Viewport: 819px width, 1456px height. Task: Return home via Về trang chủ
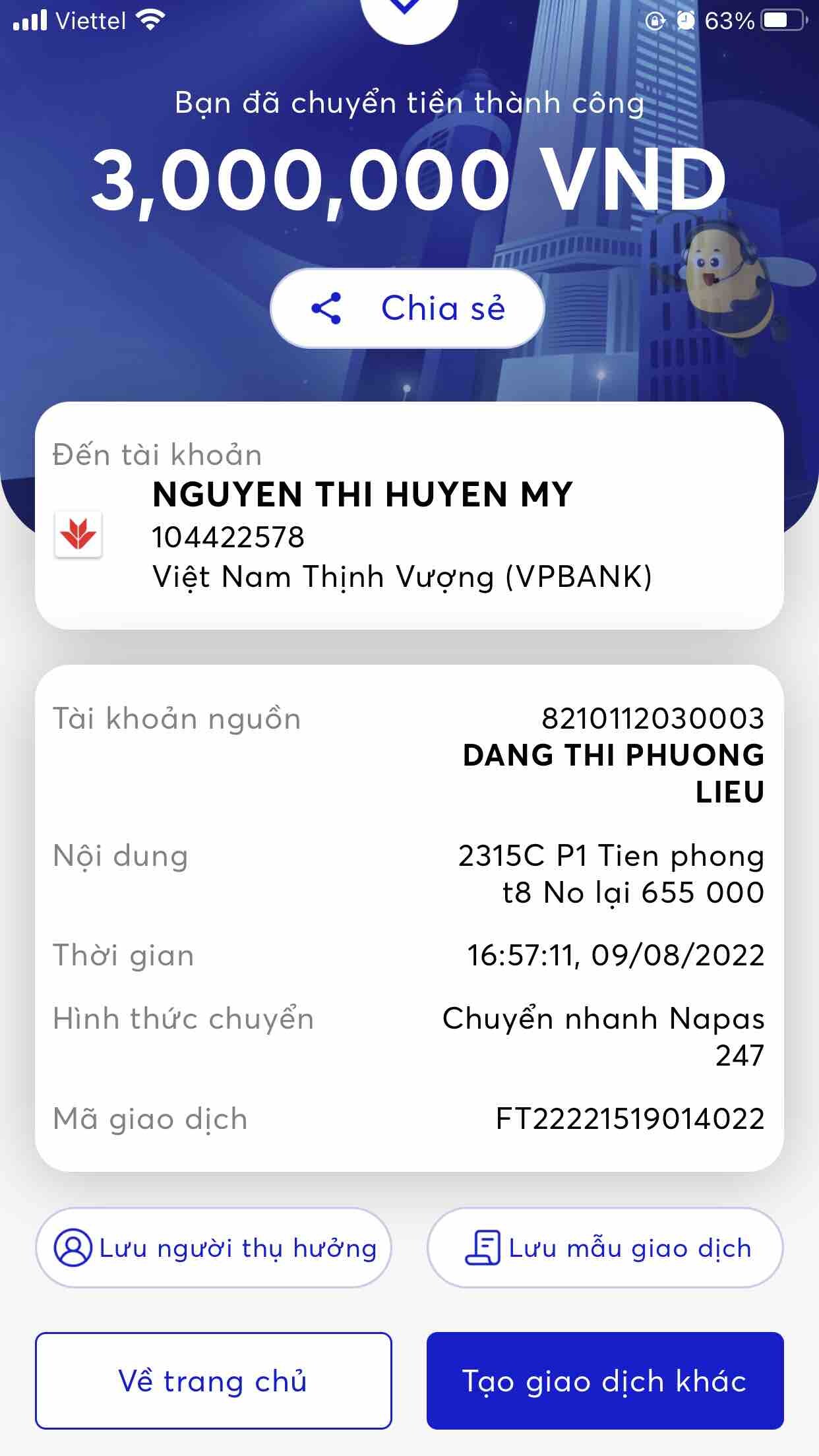(x=213, y=1381)
